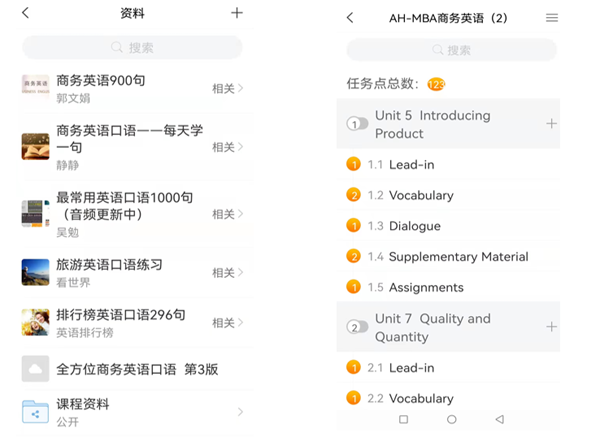Open 1.3 Dialogue task
Image resolution: width=600 pixels, height=442 pixels.
tap(414, 226)
